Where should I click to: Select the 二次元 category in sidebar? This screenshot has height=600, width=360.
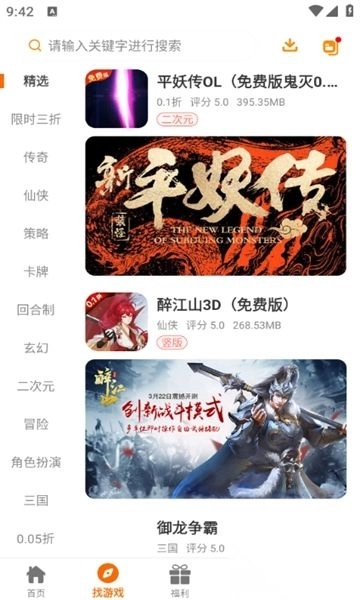[36, 386]
